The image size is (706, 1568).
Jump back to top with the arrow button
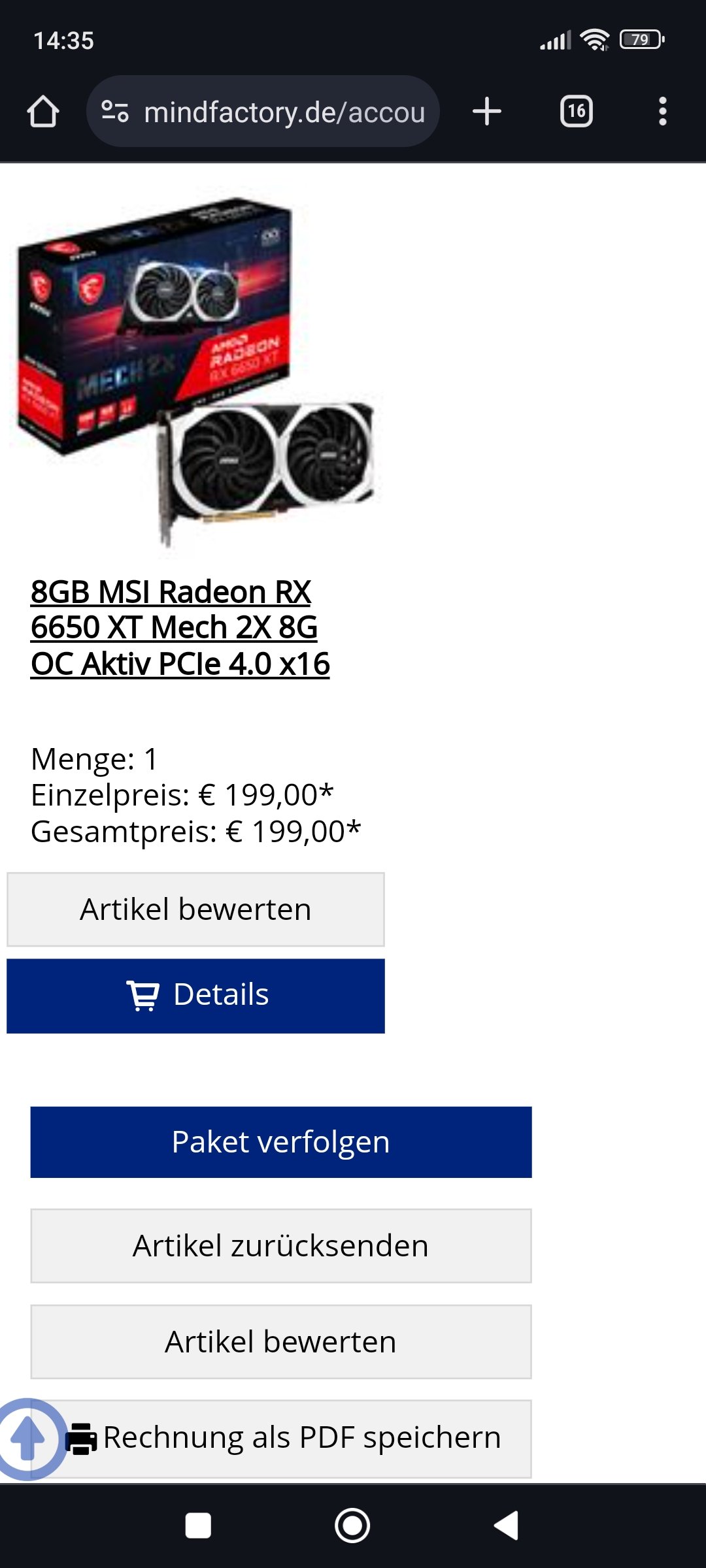click(x=27, y=1438)
